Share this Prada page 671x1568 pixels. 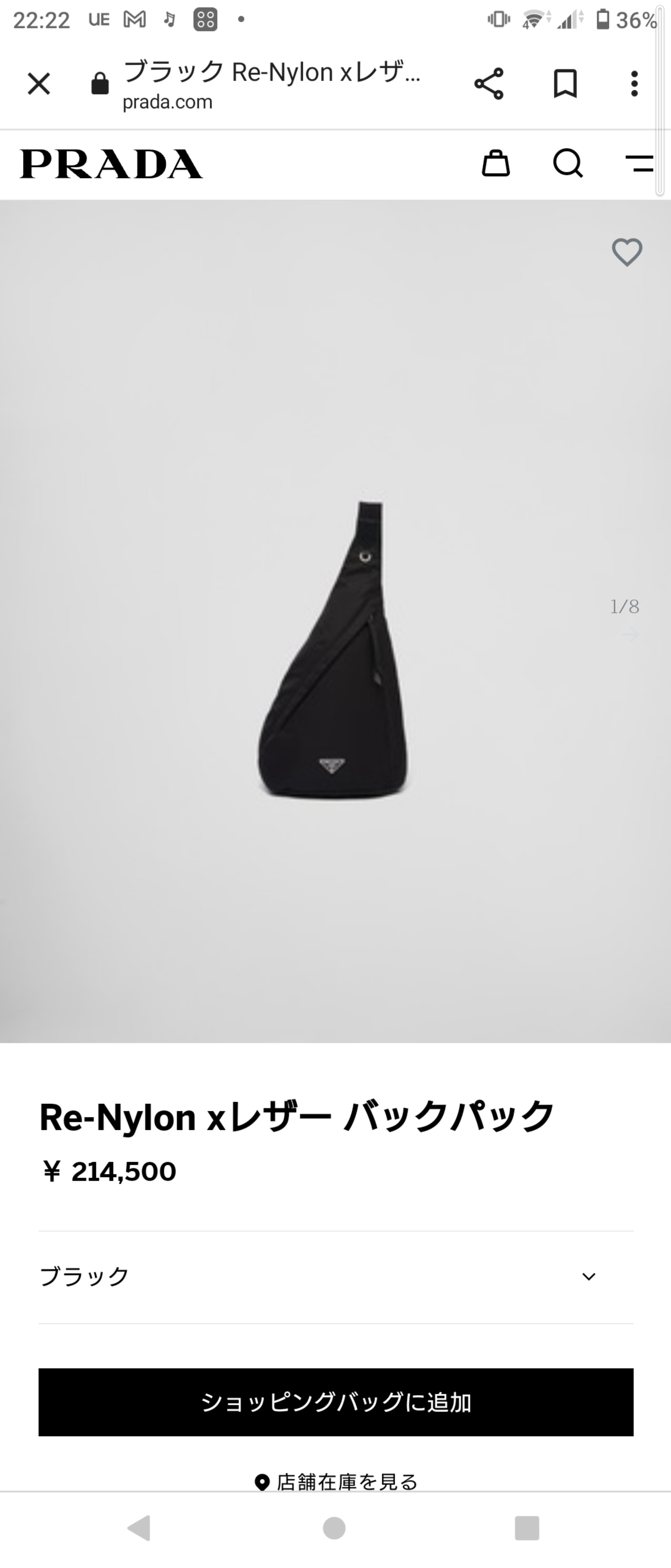[x=489, y=84]
